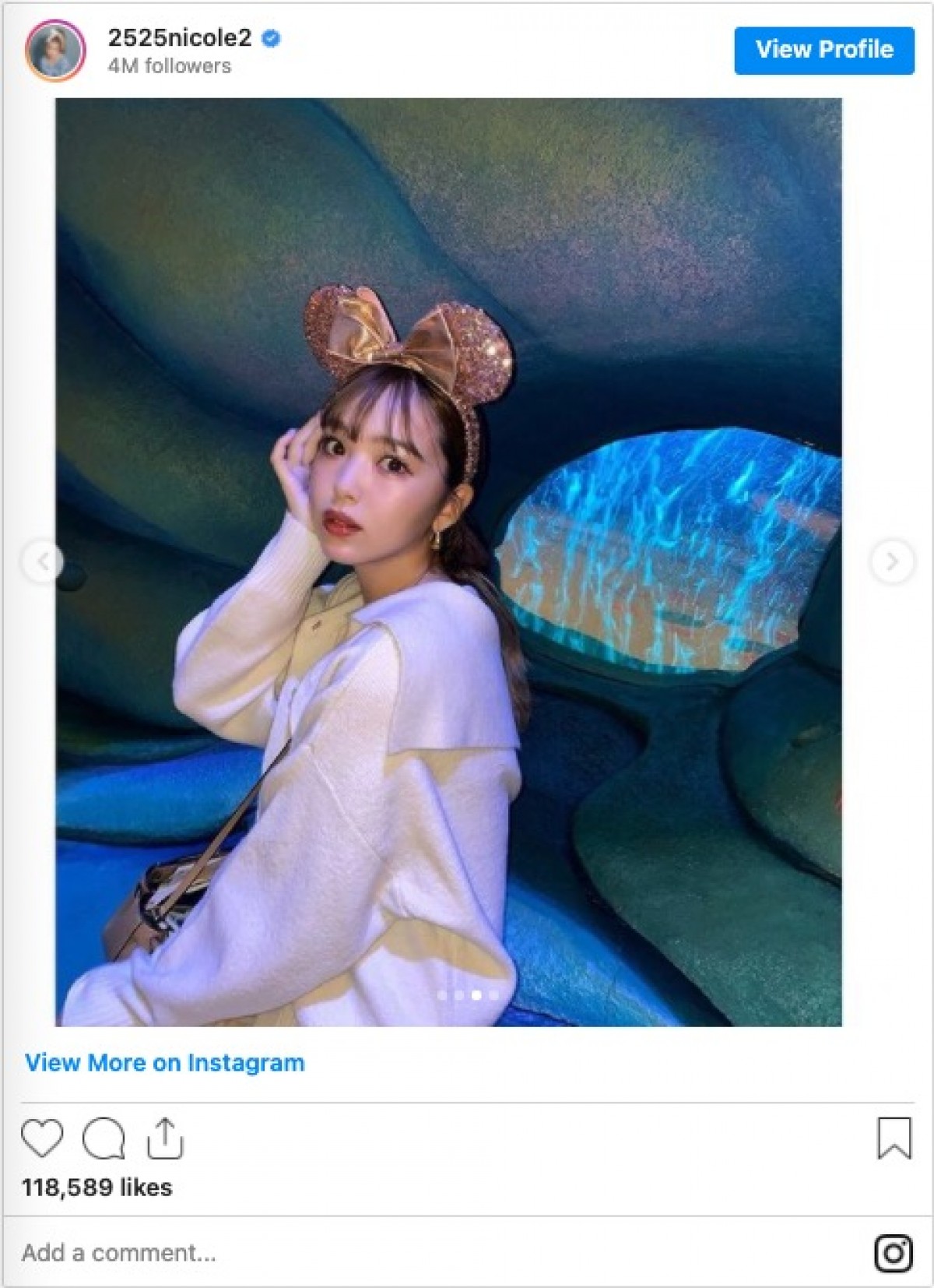Viewport: 934px width, 1288px height.
Task: Open View More on Instagram link
Action: point(165,1063)
